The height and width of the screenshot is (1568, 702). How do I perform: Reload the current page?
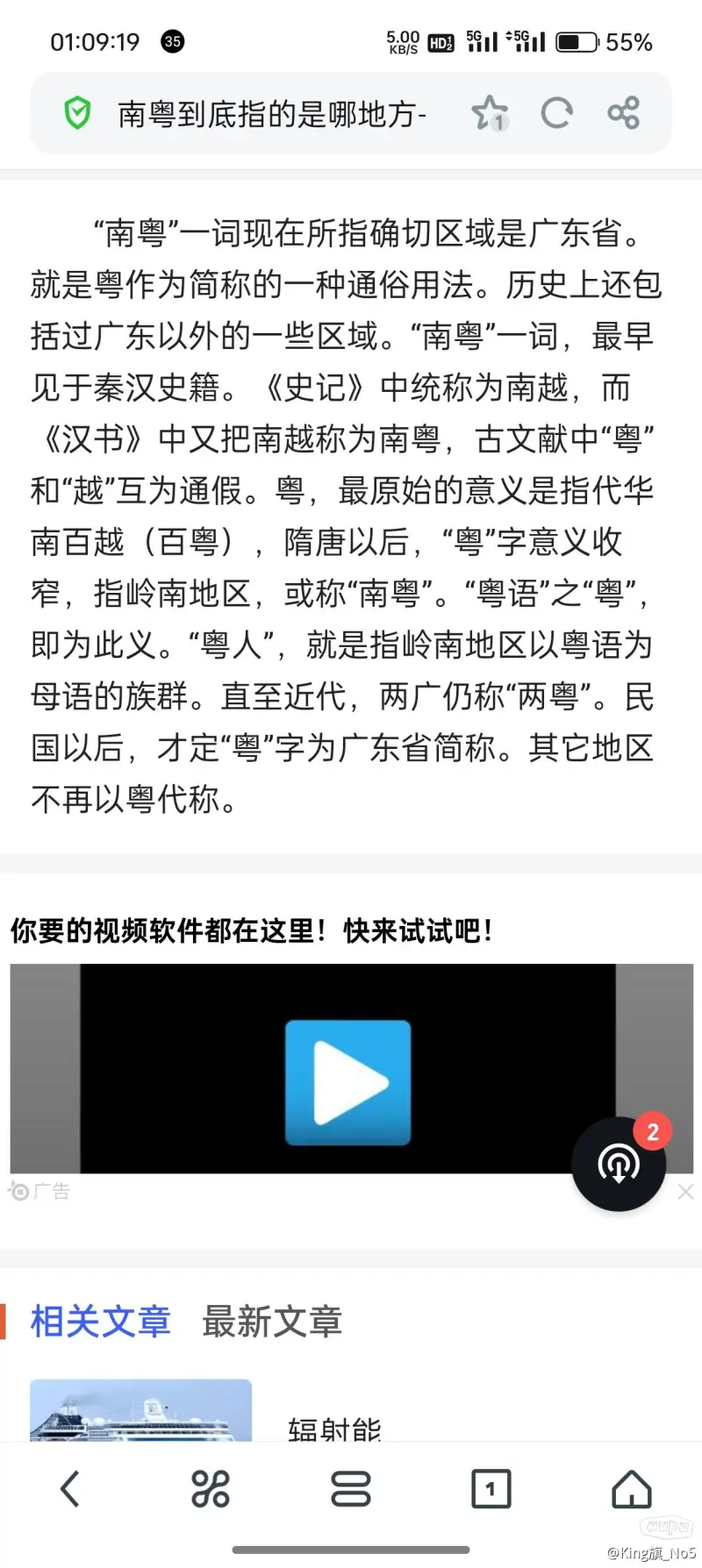(556, 113)
